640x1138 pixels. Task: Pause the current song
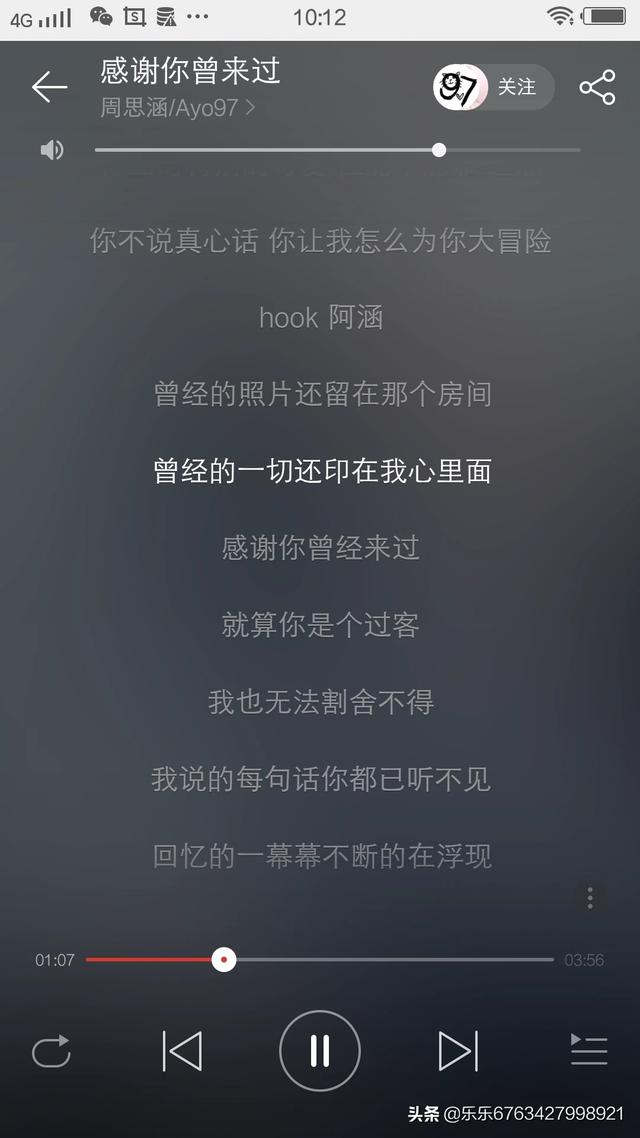coord(320,1051)
